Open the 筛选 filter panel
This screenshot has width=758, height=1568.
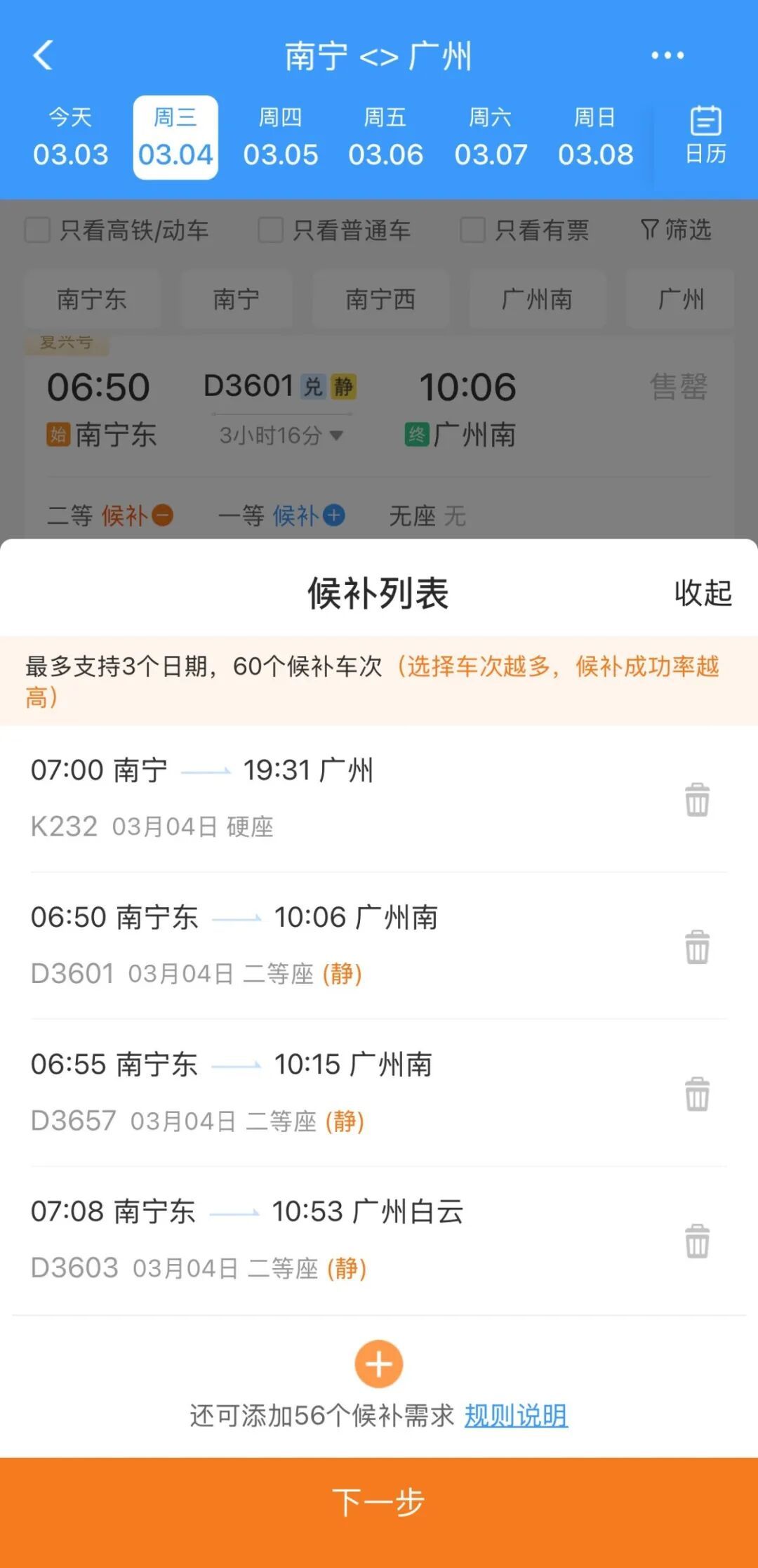pyautogui.click(x=679, y=230)
